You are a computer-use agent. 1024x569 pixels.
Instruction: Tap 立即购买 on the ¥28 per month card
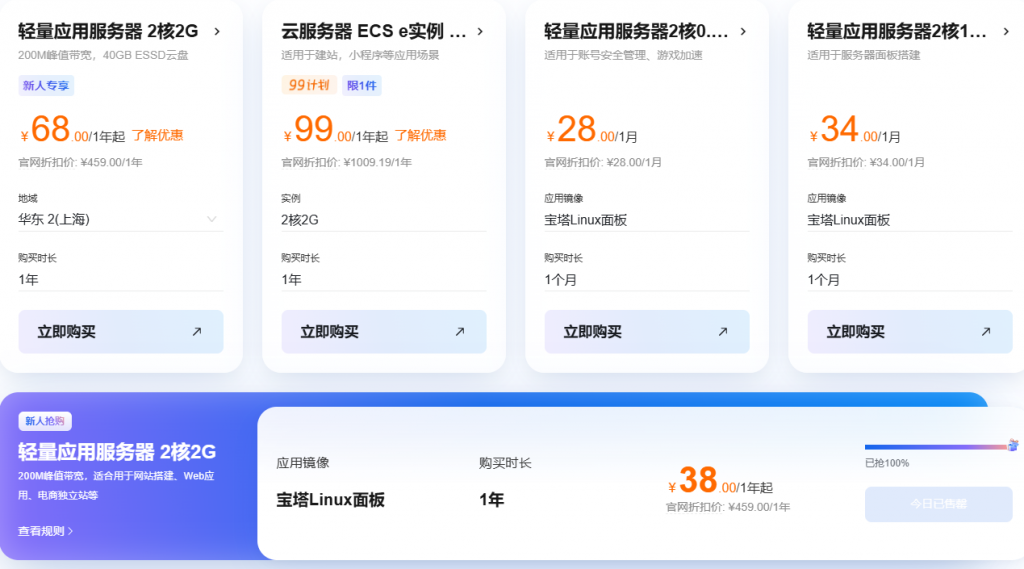[647, 332]
